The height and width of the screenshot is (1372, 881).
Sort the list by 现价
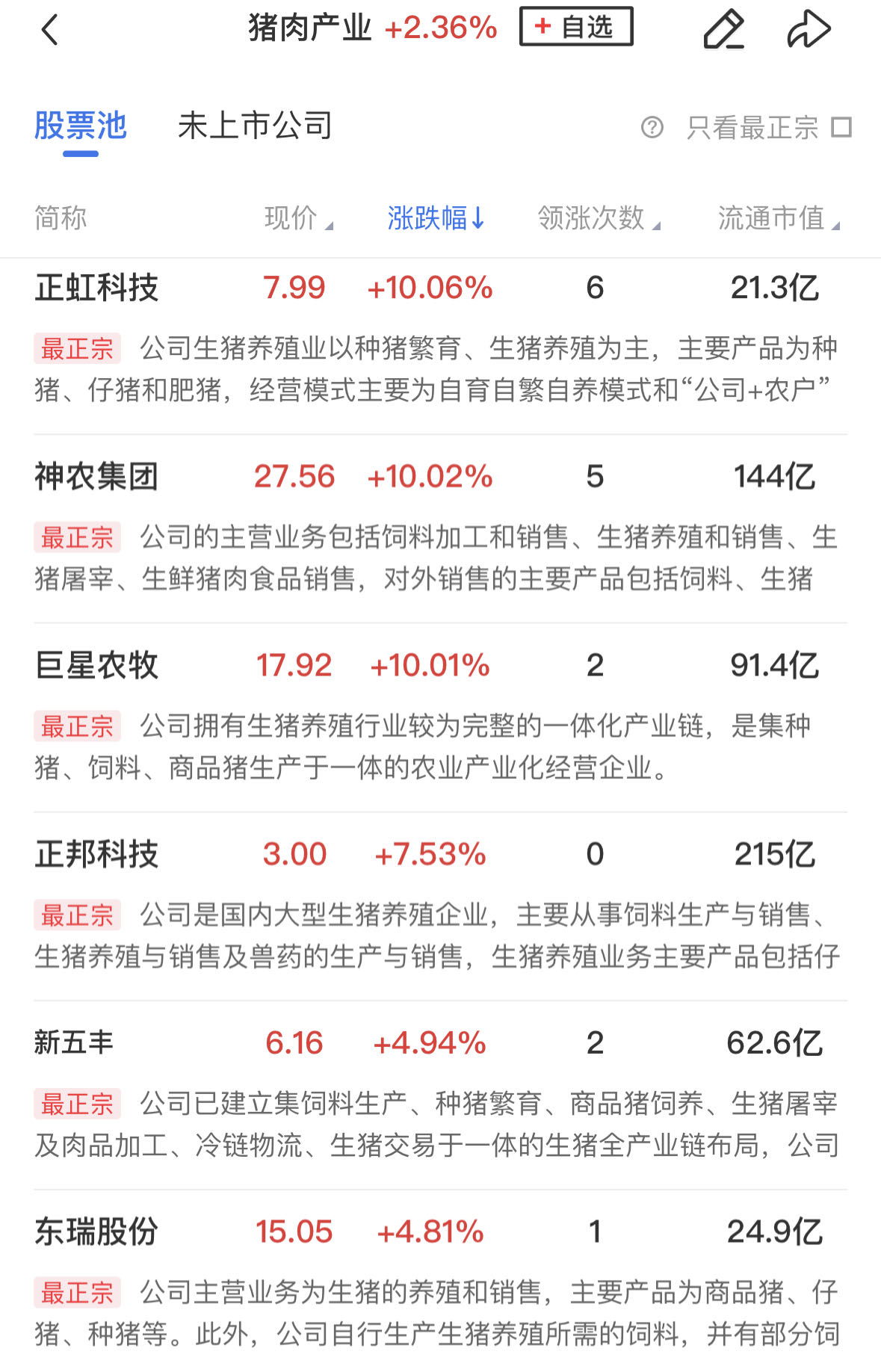[297, 218]
